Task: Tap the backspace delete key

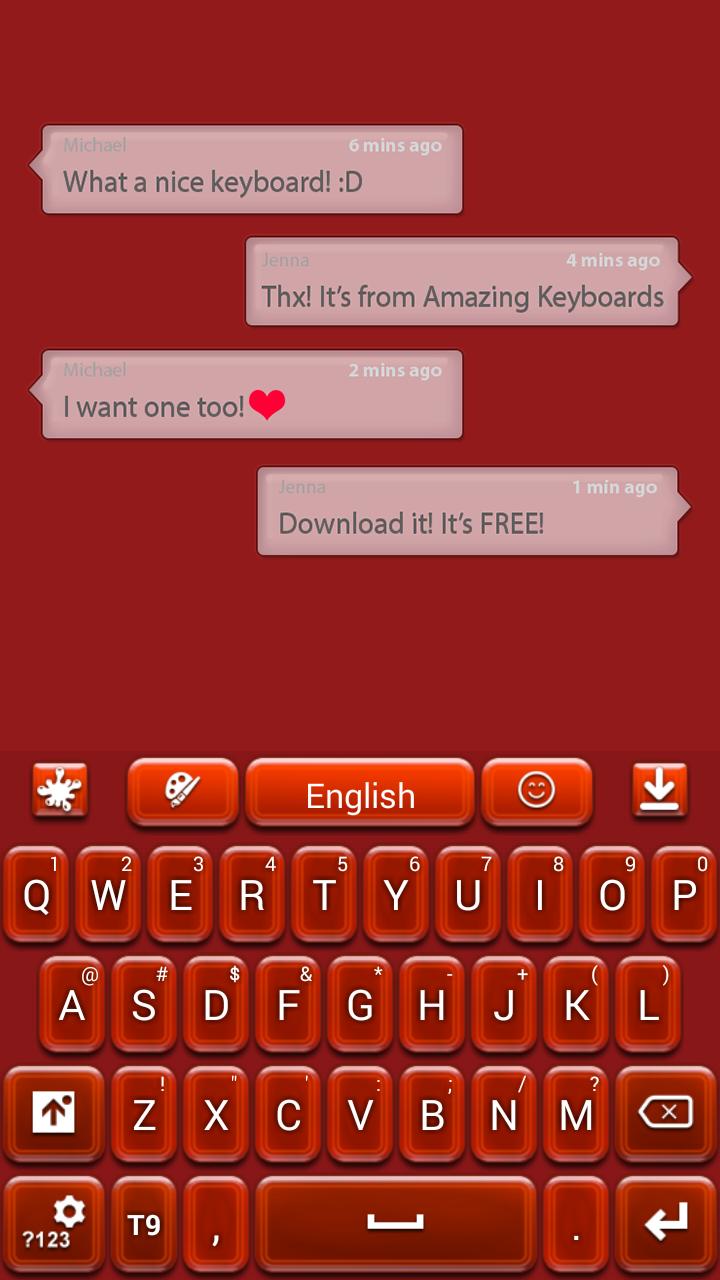Action: 663,1113
